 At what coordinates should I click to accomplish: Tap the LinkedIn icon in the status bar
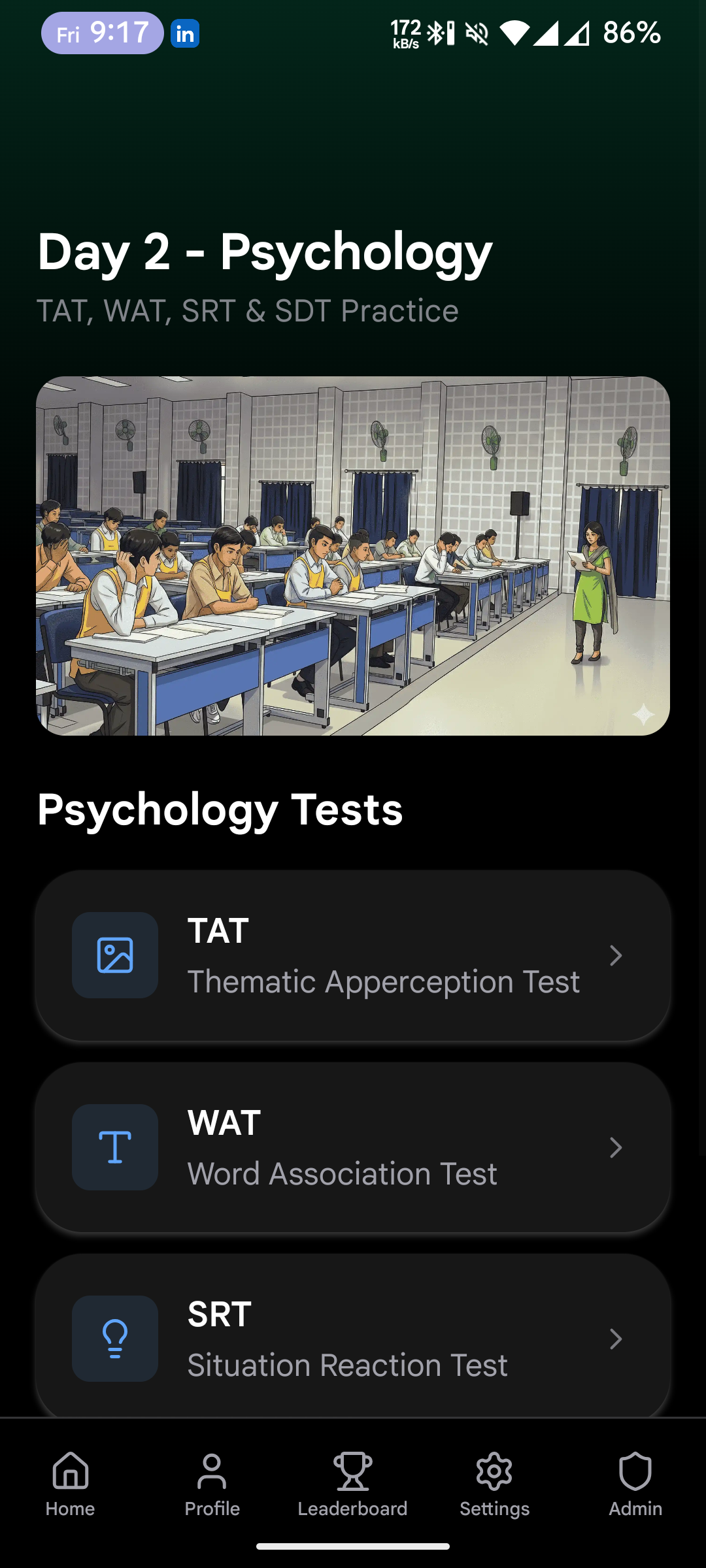click(x=184, y=34)
